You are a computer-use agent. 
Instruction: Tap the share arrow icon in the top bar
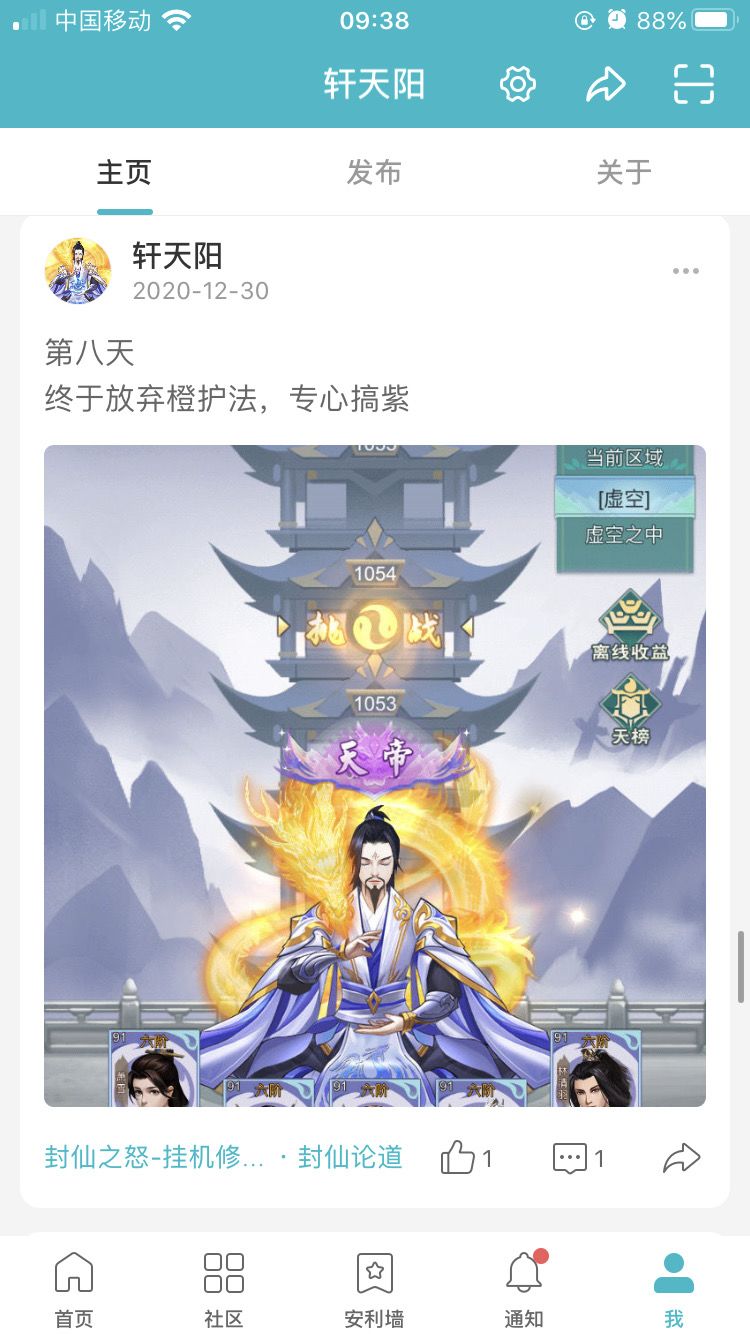605,84
